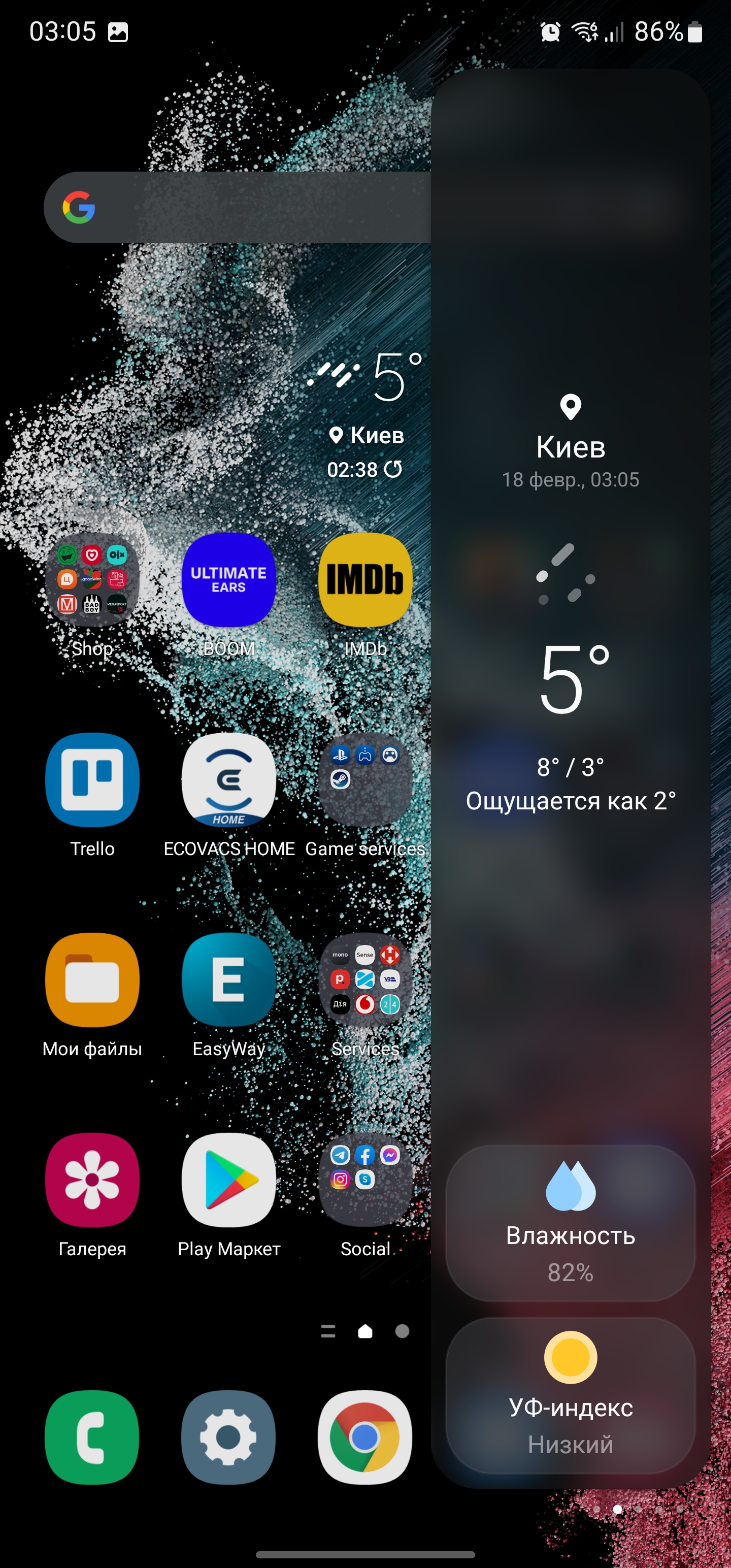
Task: Open the Social folder
Action: tap(365, 1180)
